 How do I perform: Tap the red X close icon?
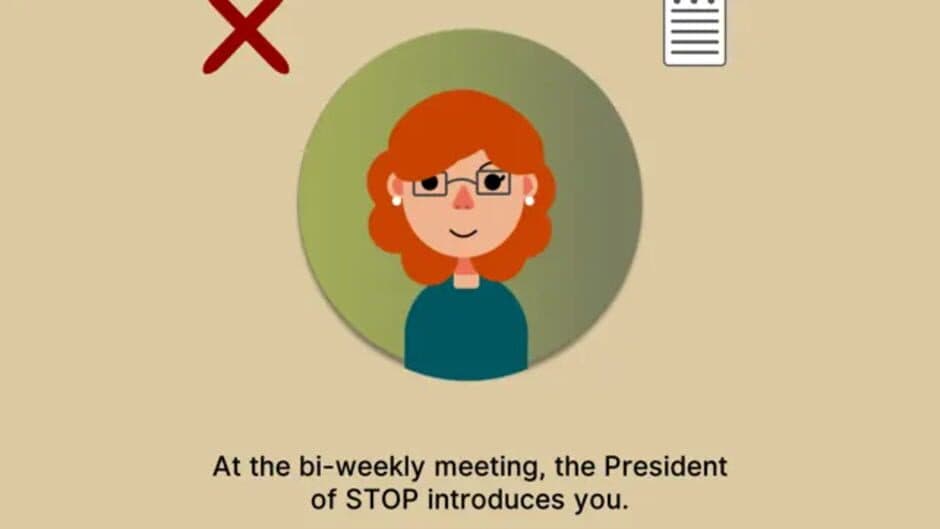tap(246, 34)
